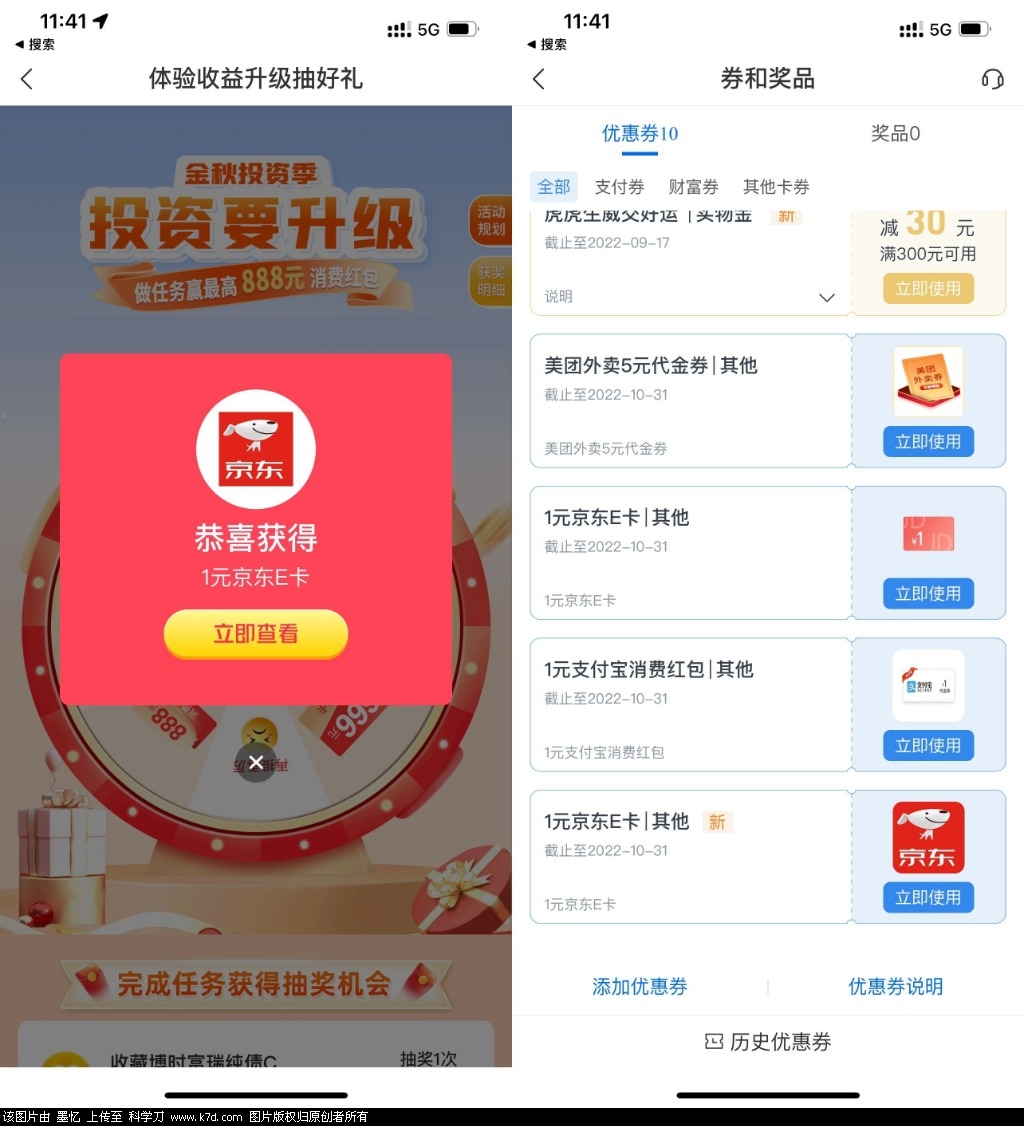Select the 全部 coupon filter
Image resolution: width=1024 pixels, height=1126 pixels.
coord(554,187)
